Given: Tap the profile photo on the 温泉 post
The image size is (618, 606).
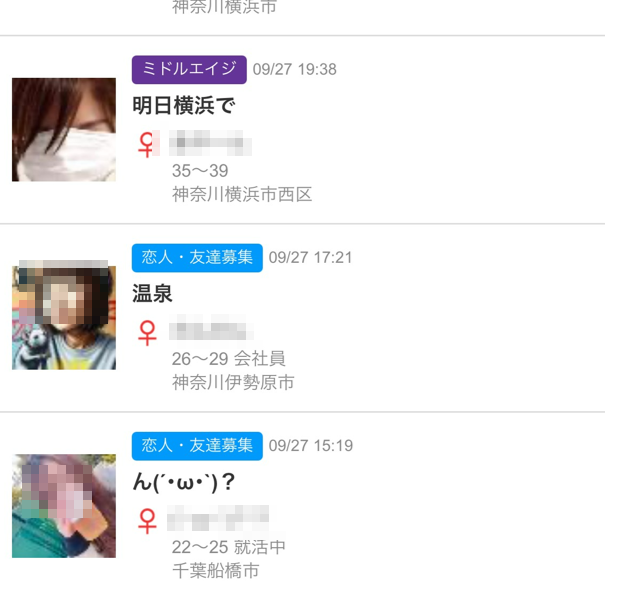Looking at the screenshot, I should click(64, 318).
